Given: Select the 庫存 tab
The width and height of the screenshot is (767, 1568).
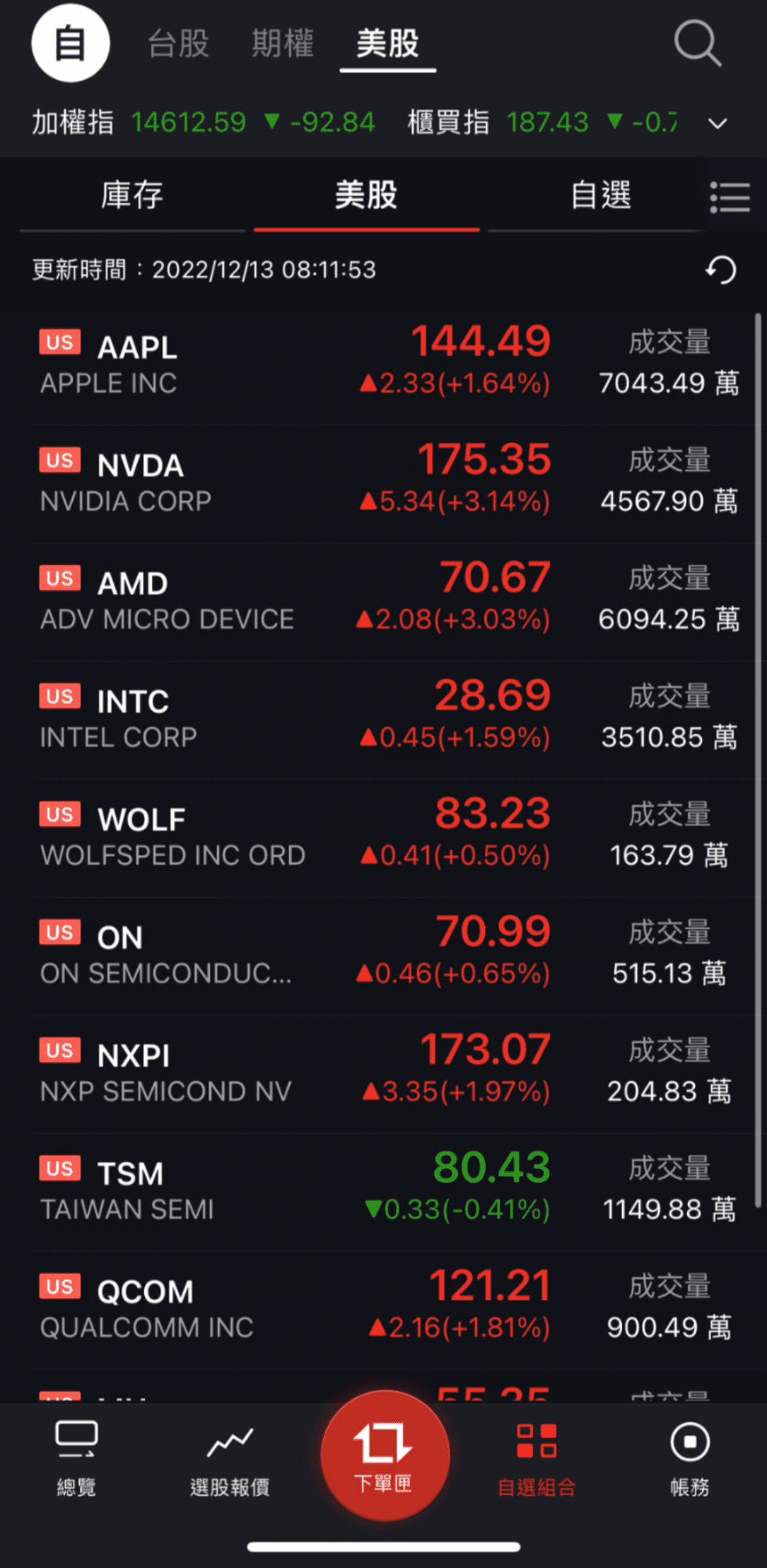Looking at the screenshot, I should (132, 195).
